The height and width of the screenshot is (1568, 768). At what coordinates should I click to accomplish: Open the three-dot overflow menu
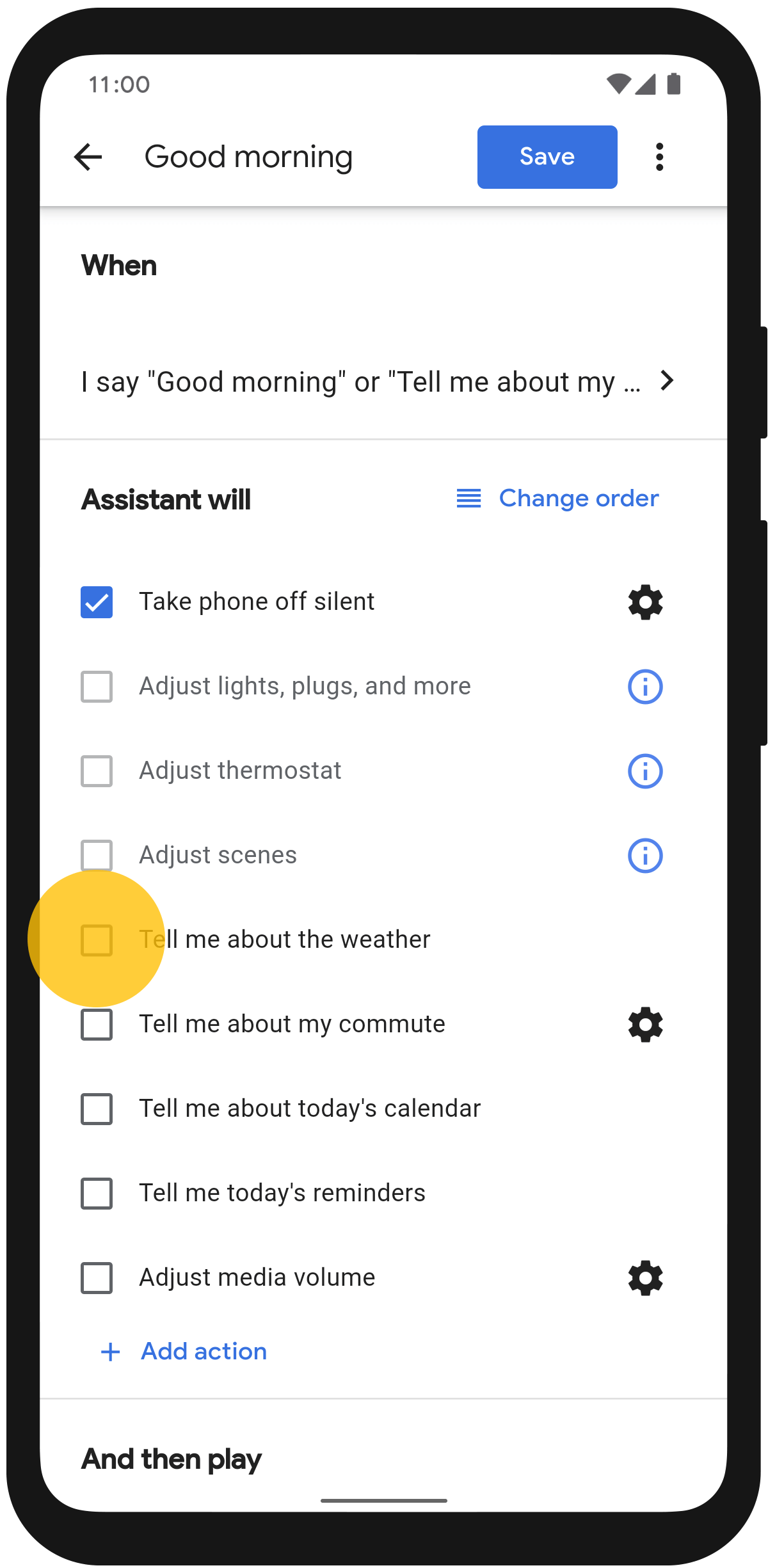[x=659, y=157]
